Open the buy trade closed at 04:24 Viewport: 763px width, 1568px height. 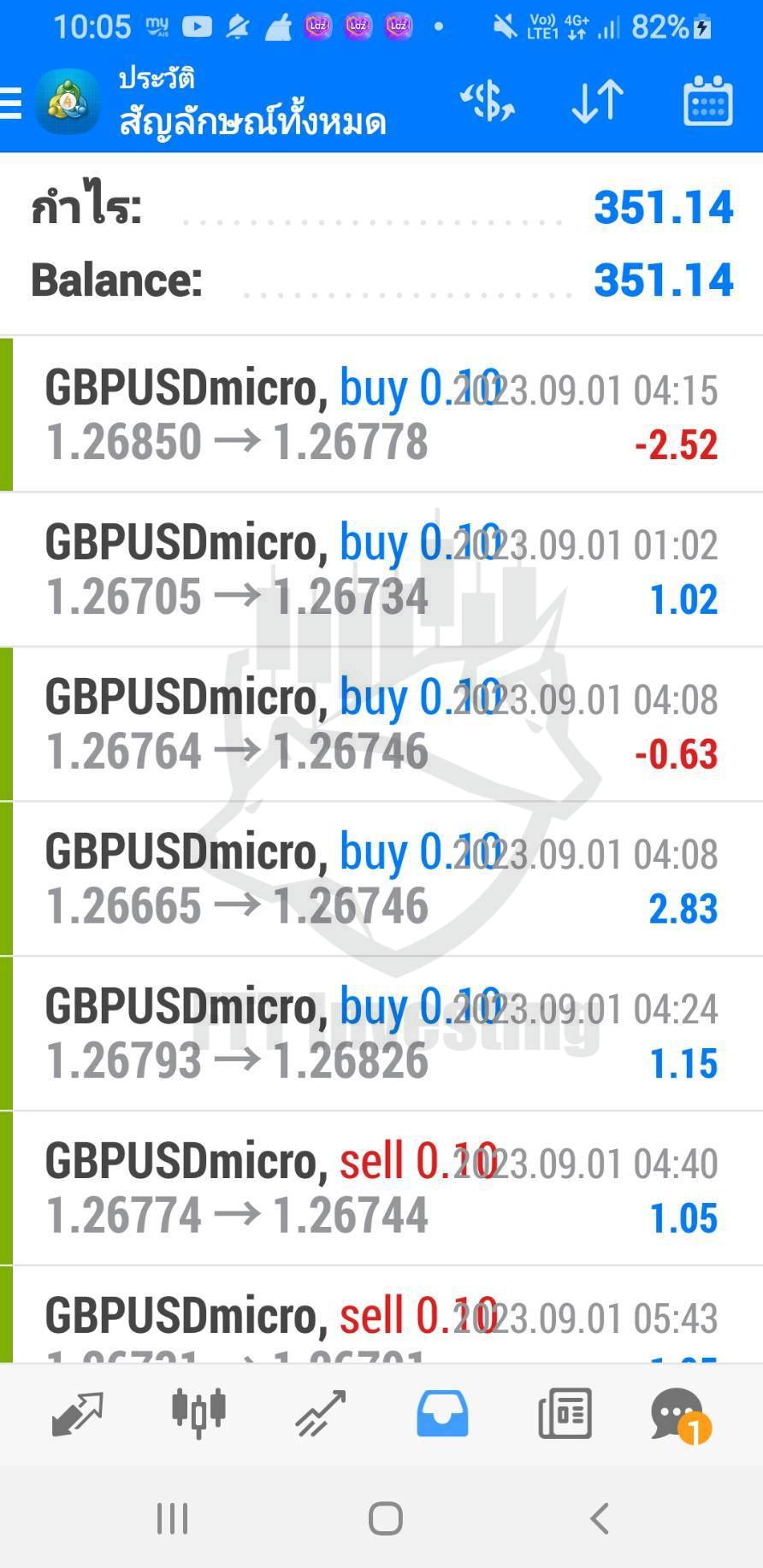[381, 1034]
